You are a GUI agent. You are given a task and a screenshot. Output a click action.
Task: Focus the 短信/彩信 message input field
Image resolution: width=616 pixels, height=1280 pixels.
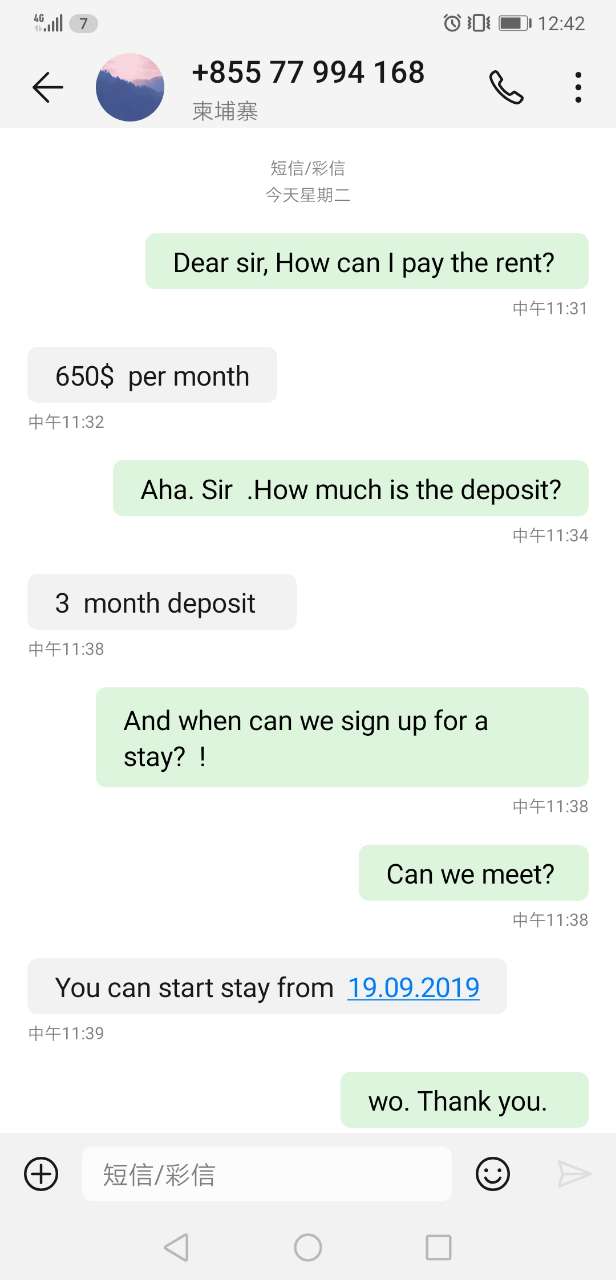(266, 1173)
